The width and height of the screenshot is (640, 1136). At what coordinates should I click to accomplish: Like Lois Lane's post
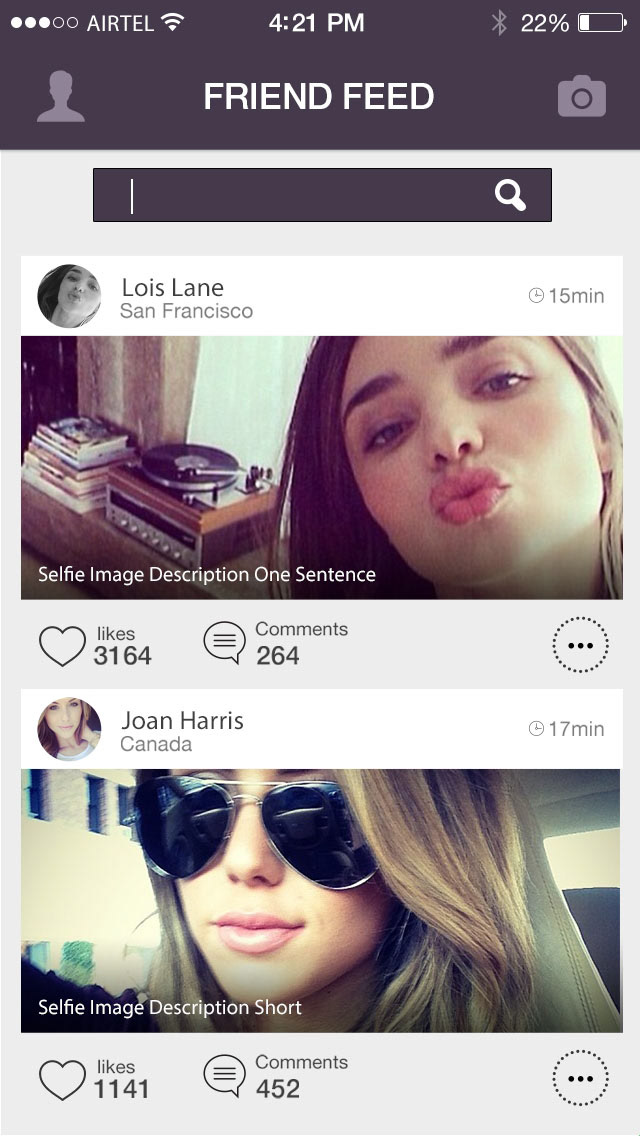(62, 646)
